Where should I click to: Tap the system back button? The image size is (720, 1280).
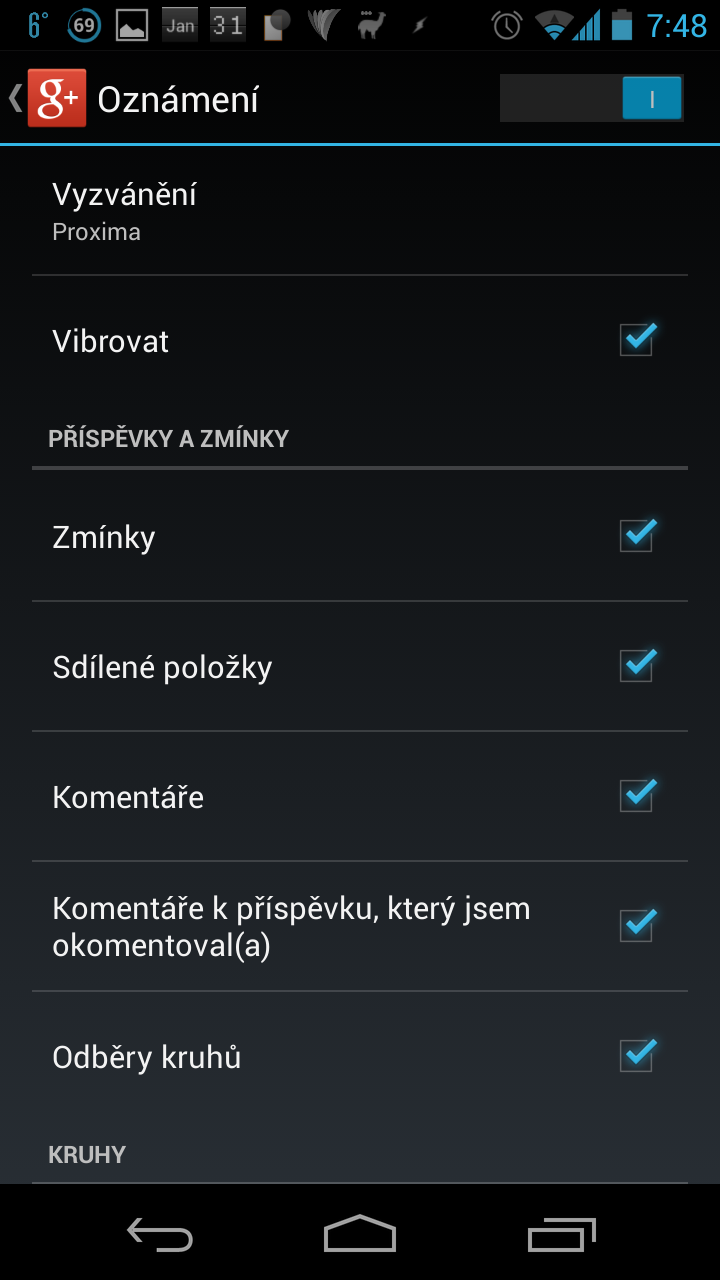160,1235
